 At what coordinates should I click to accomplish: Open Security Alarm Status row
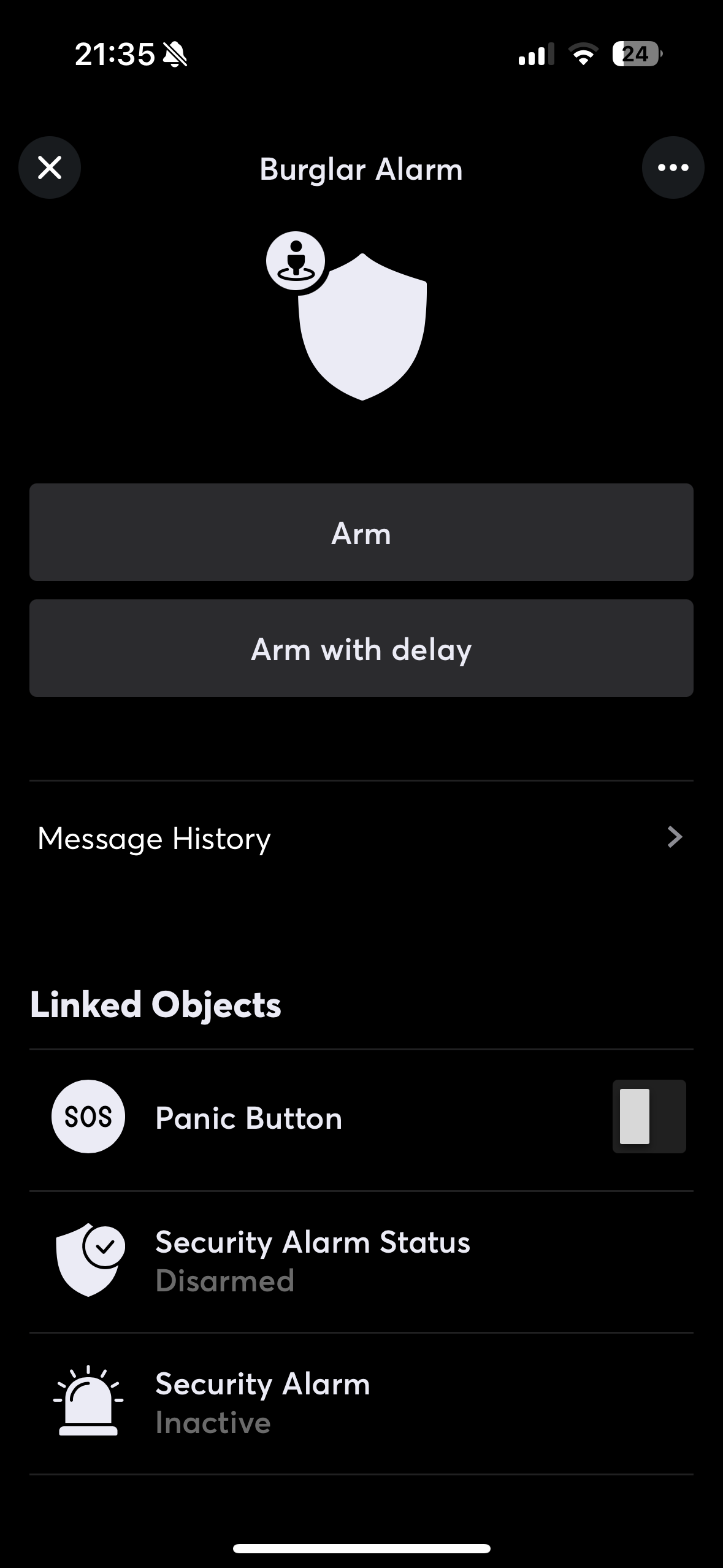[x=361, y=1261]
